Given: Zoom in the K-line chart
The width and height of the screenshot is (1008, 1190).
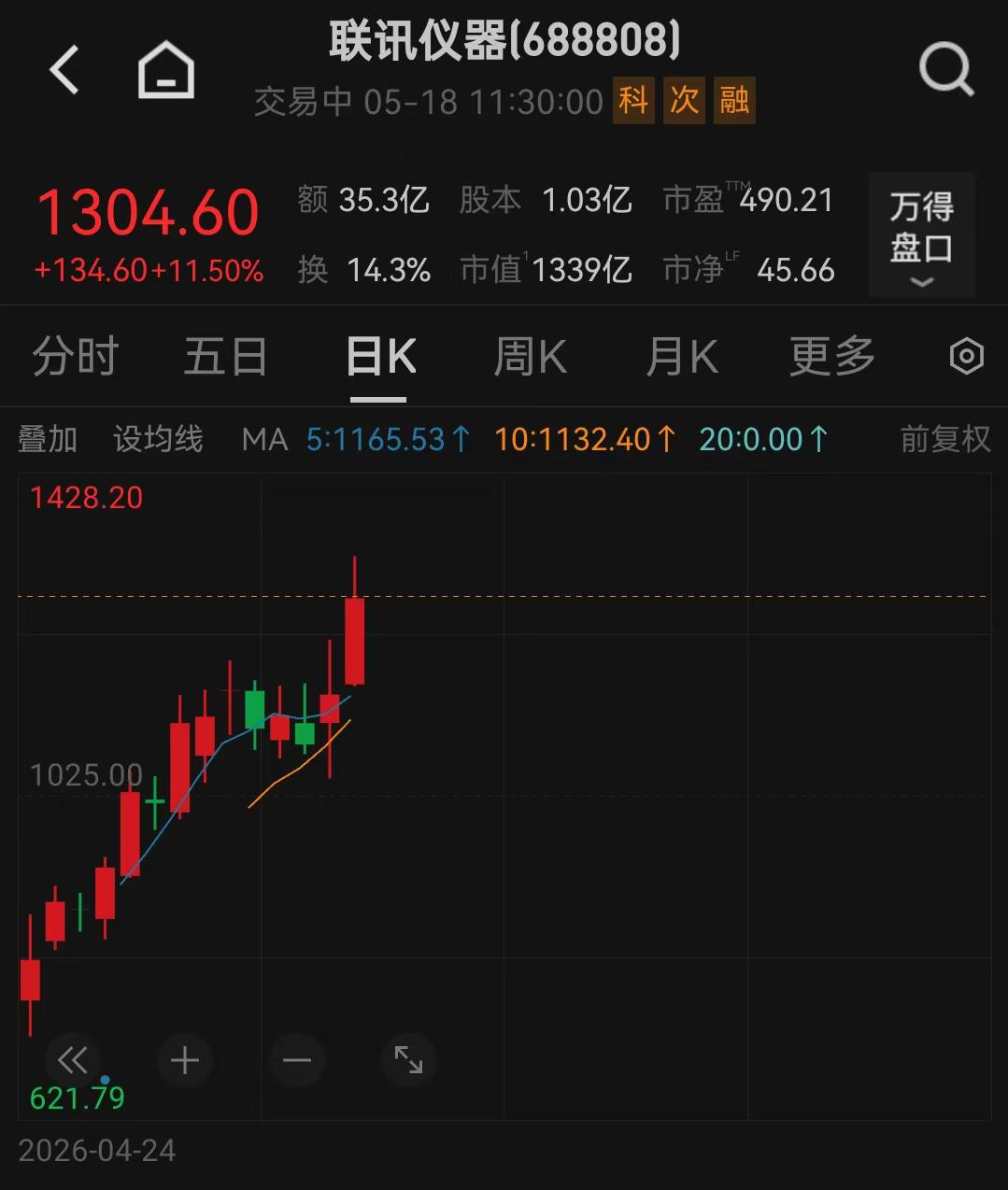Looking at the screenshot, I should pyautogui.click(x=185, y=1060).
